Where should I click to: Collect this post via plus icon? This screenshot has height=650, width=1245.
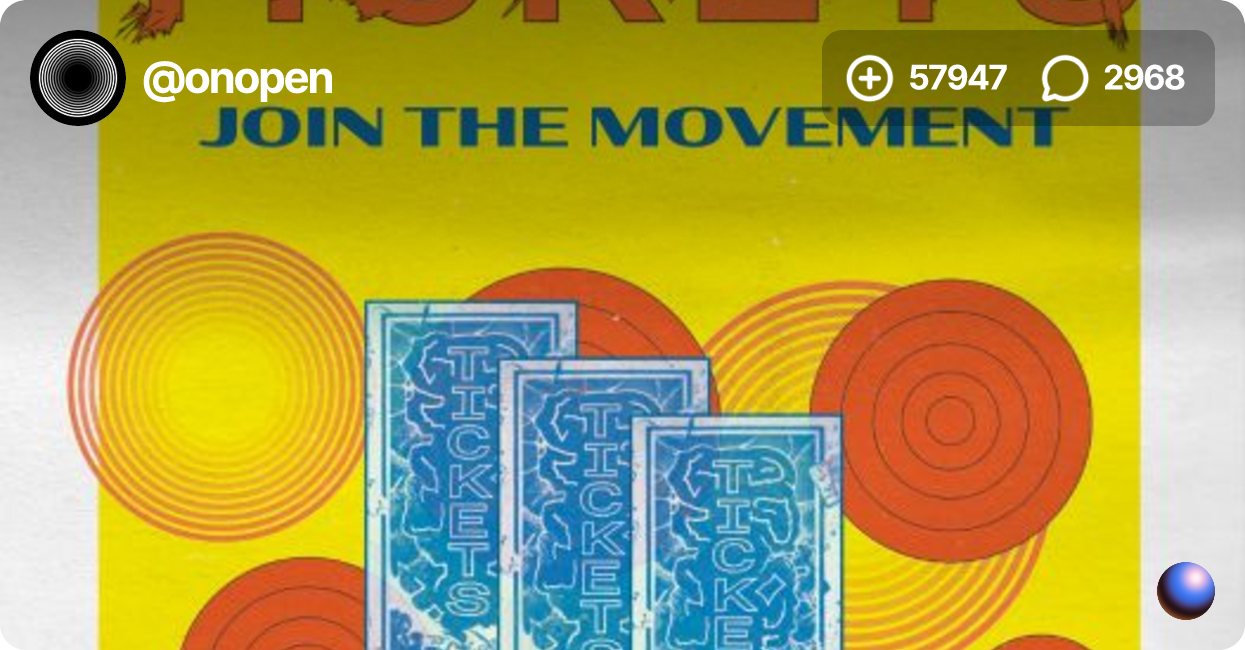click(869, 78)
